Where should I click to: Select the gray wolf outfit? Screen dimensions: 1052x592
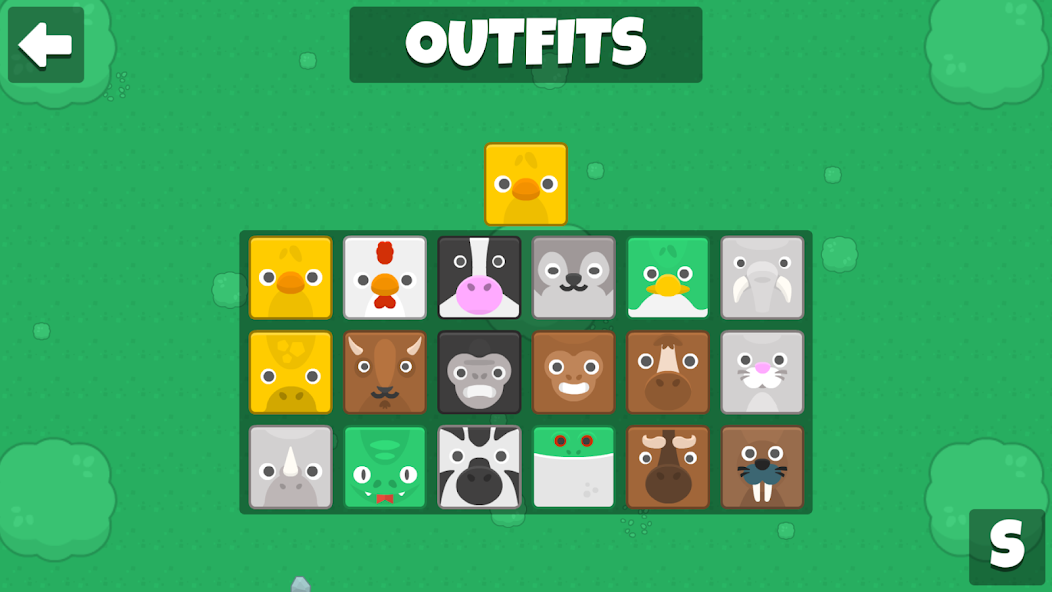[x=573, y=277]
